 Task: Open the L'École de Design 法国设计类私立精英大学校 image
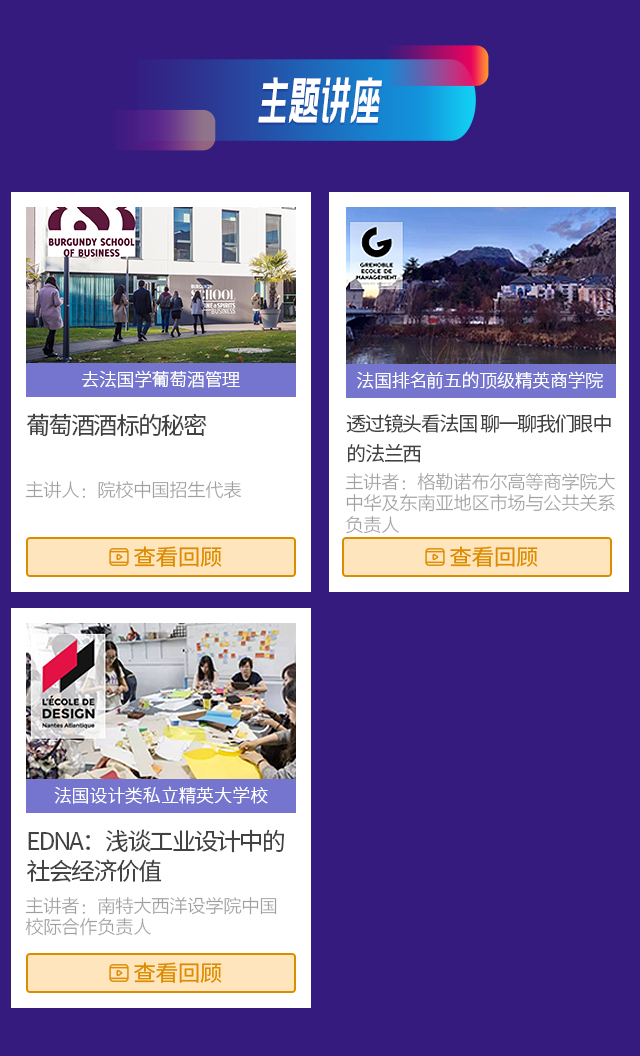click(161, 702)
